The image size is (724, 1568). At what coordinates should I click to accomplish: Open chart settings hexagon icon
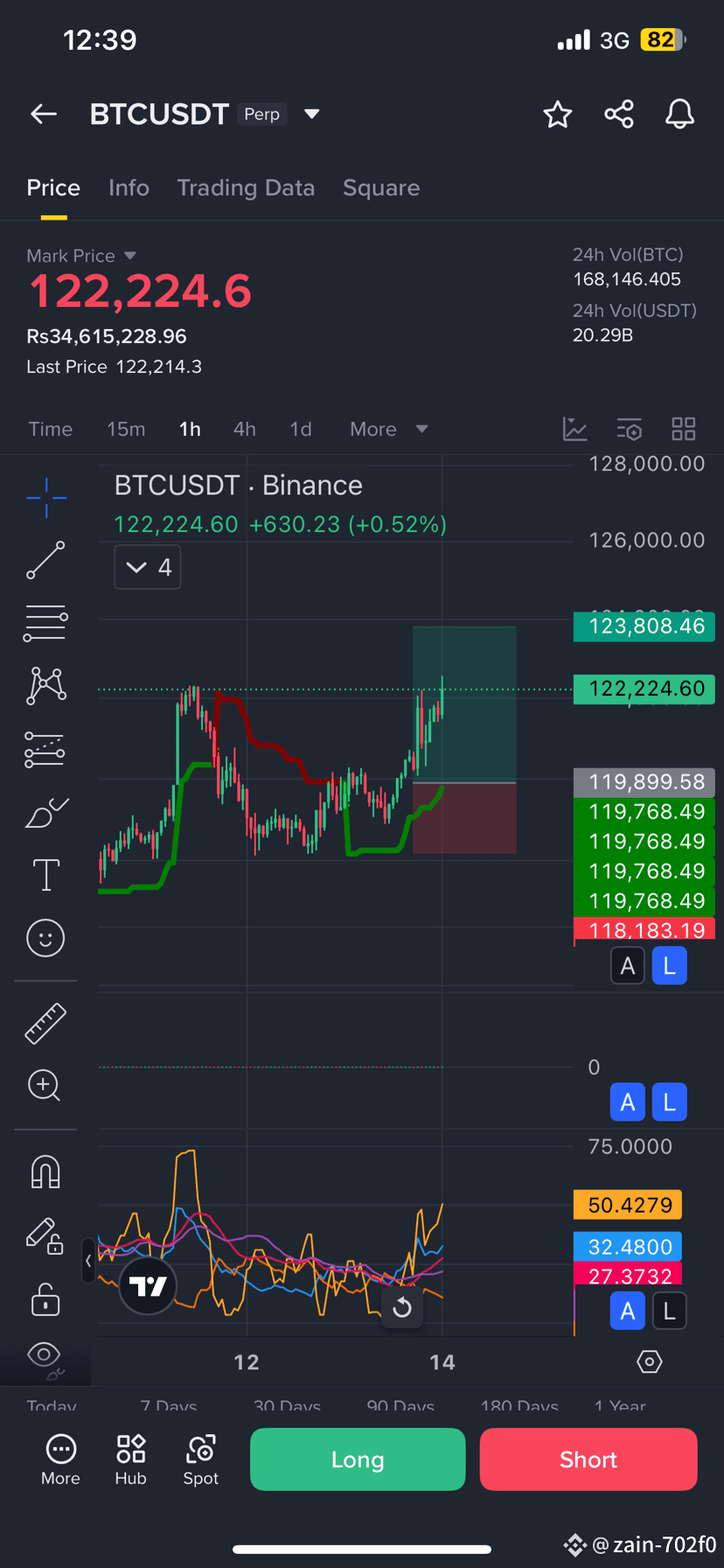tap(649, 1361)
